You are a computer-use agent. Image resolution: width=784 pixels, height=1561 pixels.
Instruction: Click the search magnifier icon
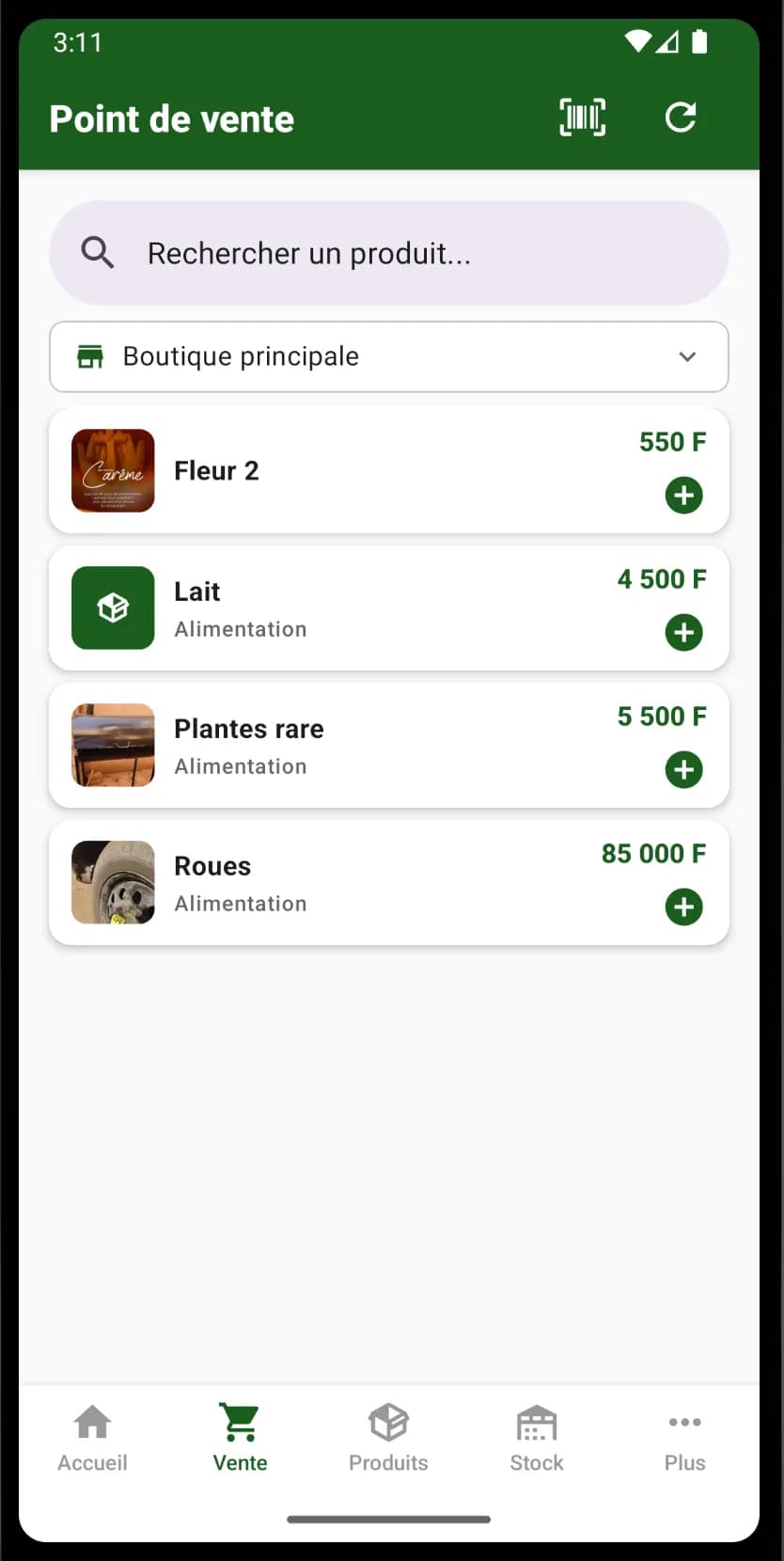pos(97,252)
